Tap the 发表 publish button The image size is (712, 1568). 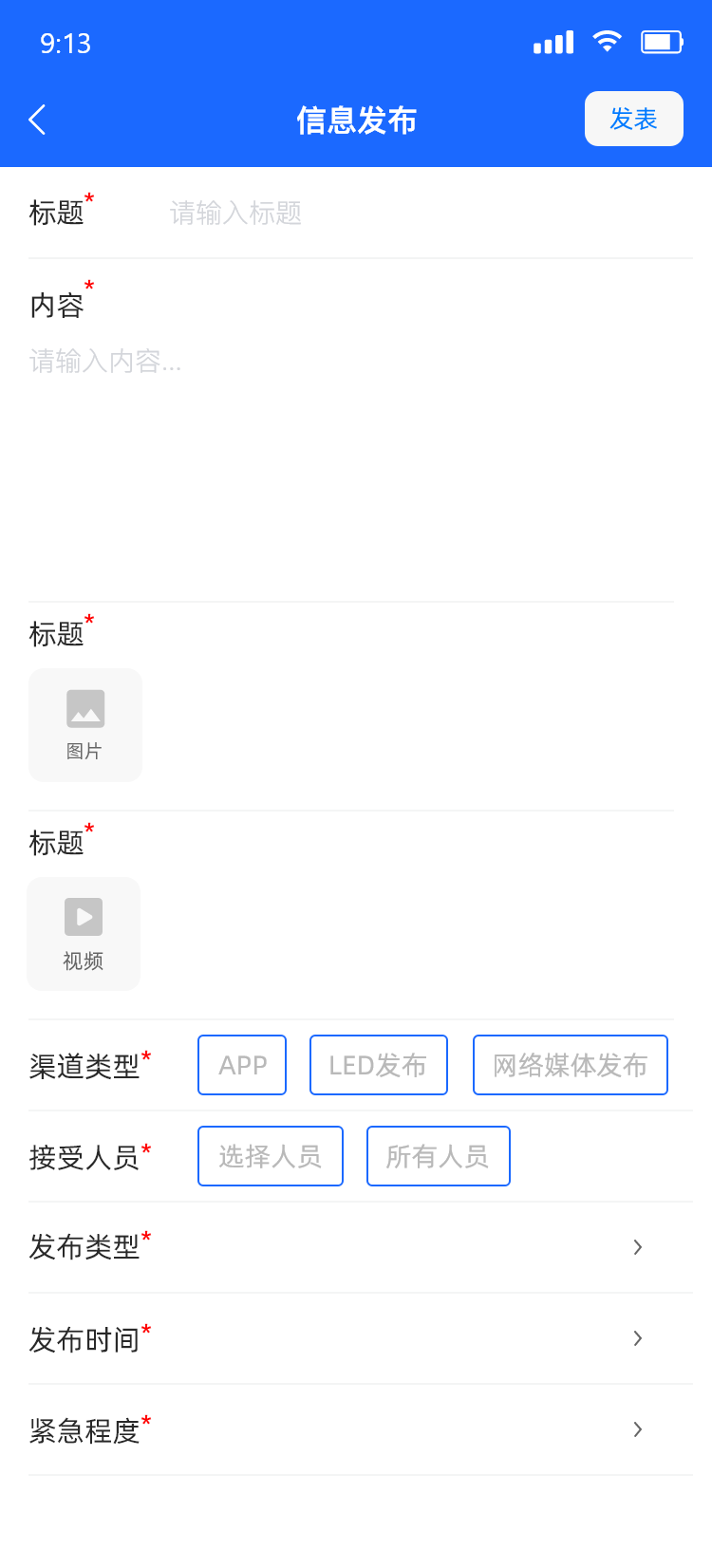[633, 119]
